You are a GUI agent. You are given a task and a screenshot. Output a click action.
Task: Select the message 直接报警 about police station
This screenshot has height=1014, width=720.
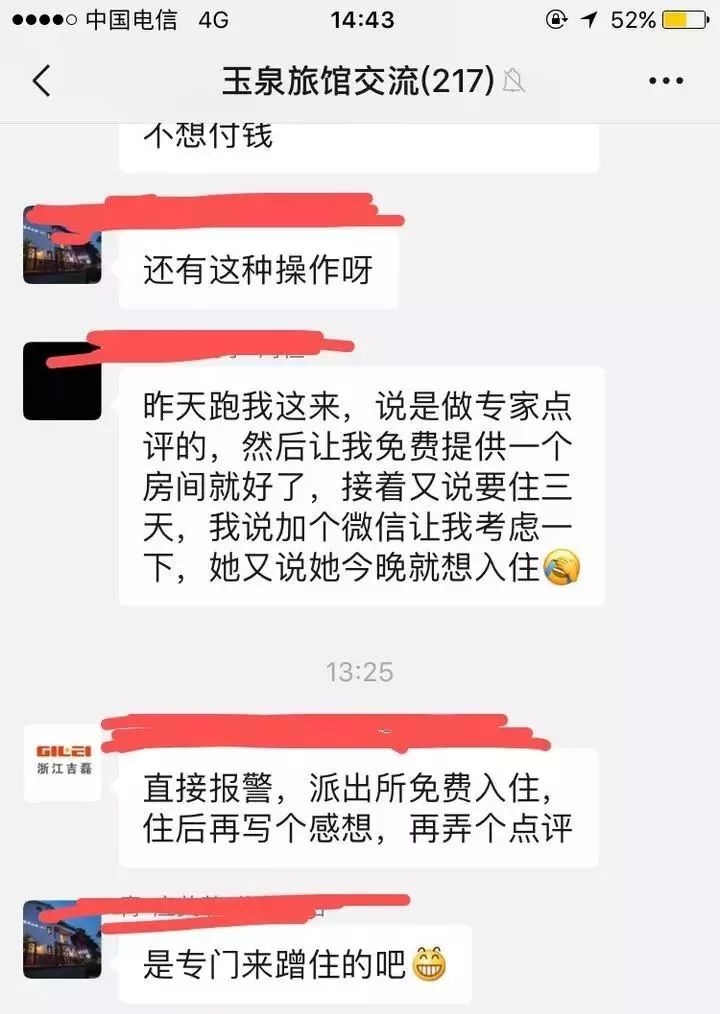point(355,805)
